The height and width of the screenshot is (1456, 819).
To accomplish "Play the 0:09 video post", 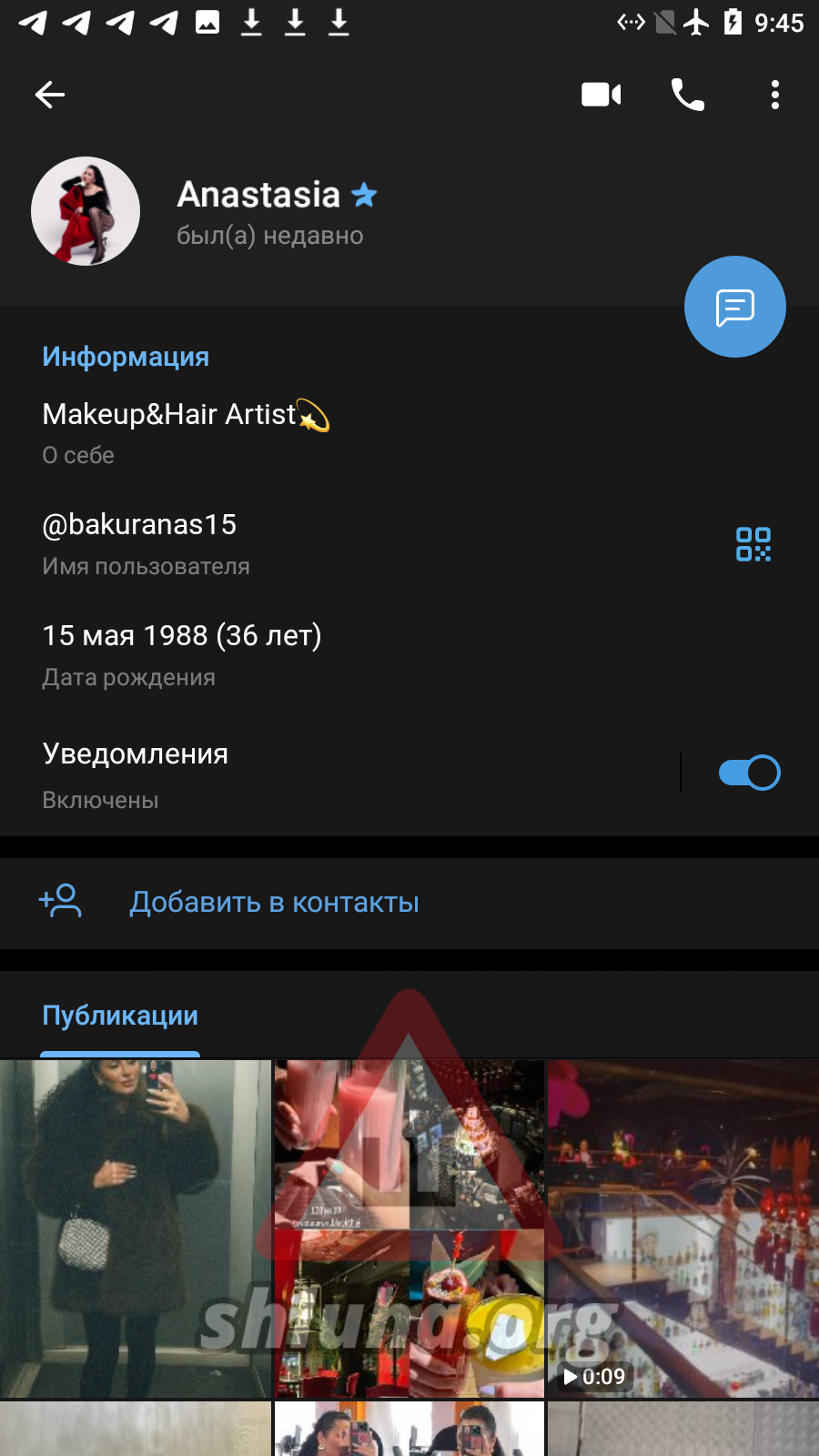I will pos(683,1228).
